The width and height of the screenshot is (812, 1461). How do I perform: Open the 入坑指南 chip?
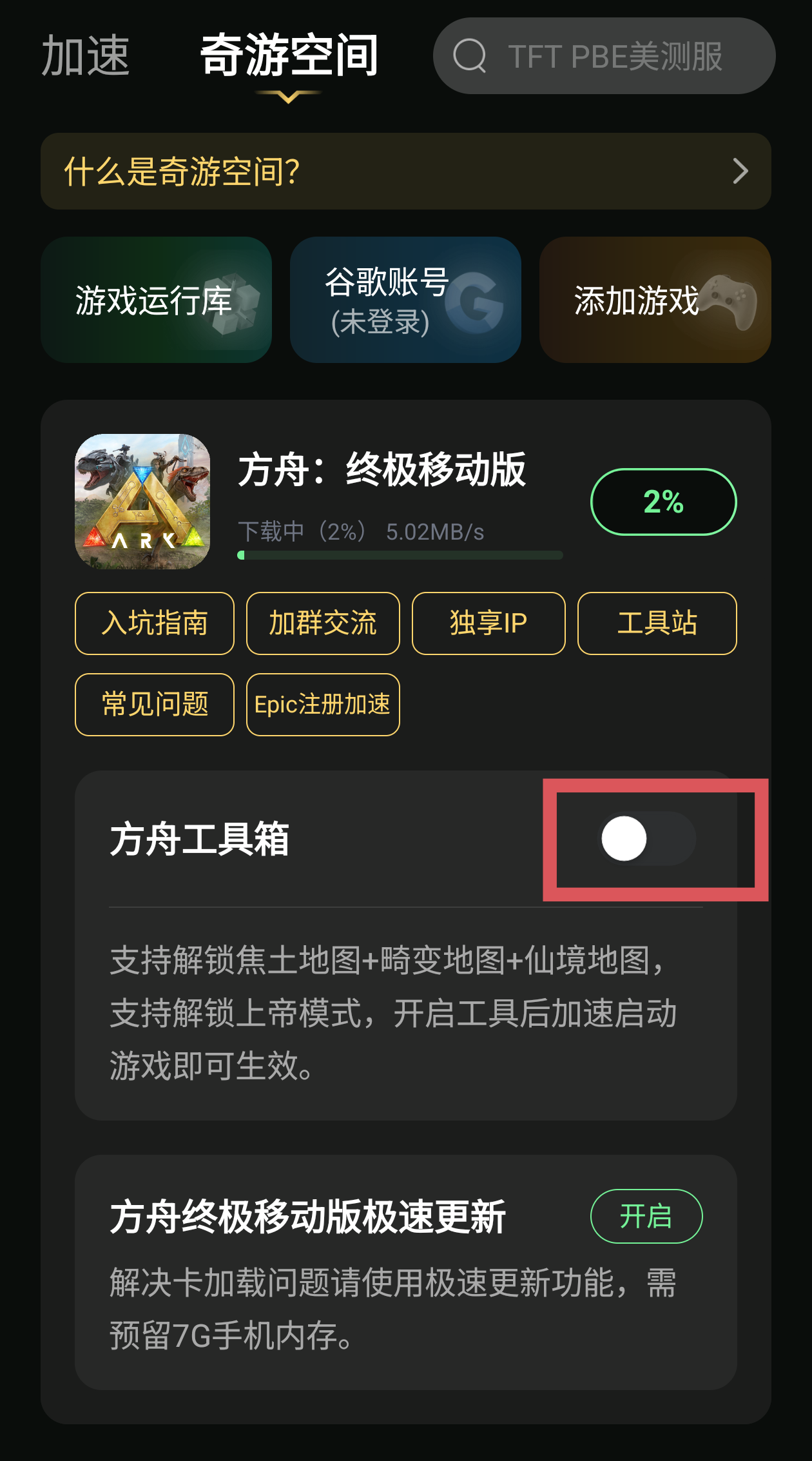(155, 623)
